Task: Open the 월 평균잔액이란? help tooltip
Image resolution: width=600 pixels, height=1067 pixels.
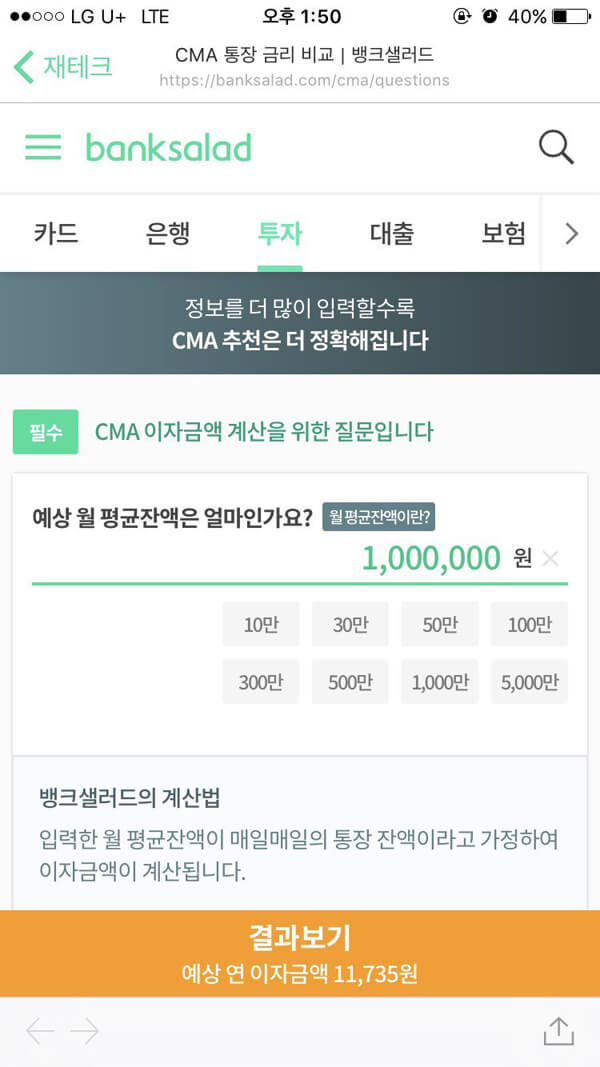Action: pos(379,517)
